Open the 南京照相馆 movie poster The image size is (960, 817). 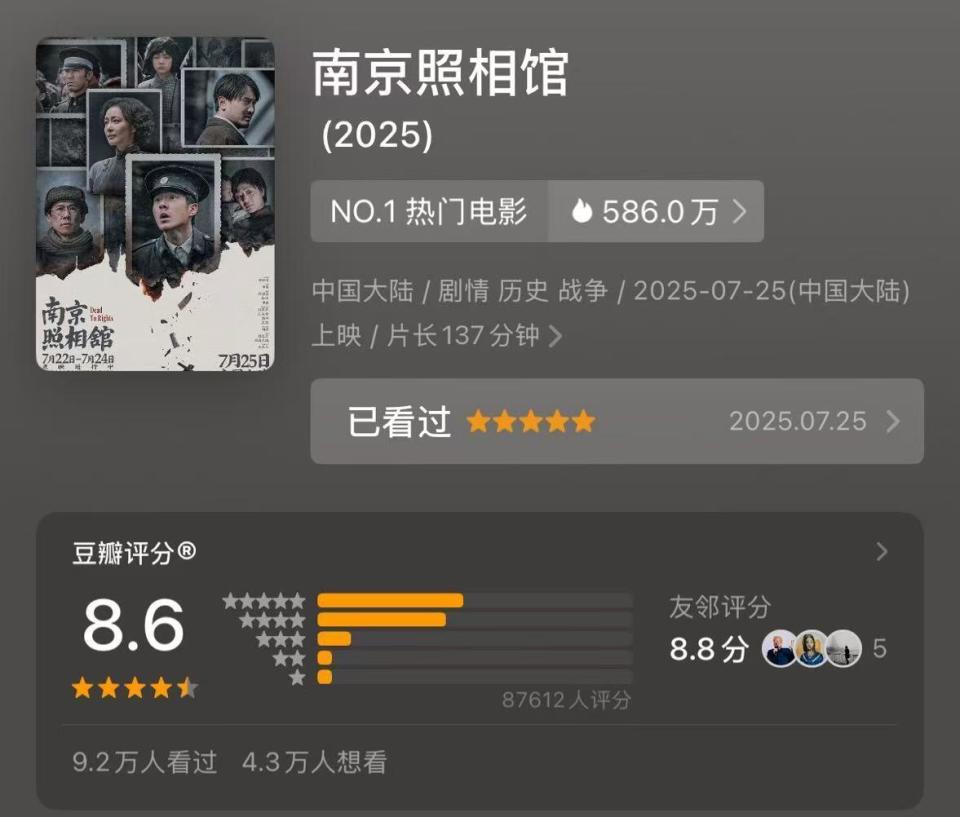(x=155, y=204)
